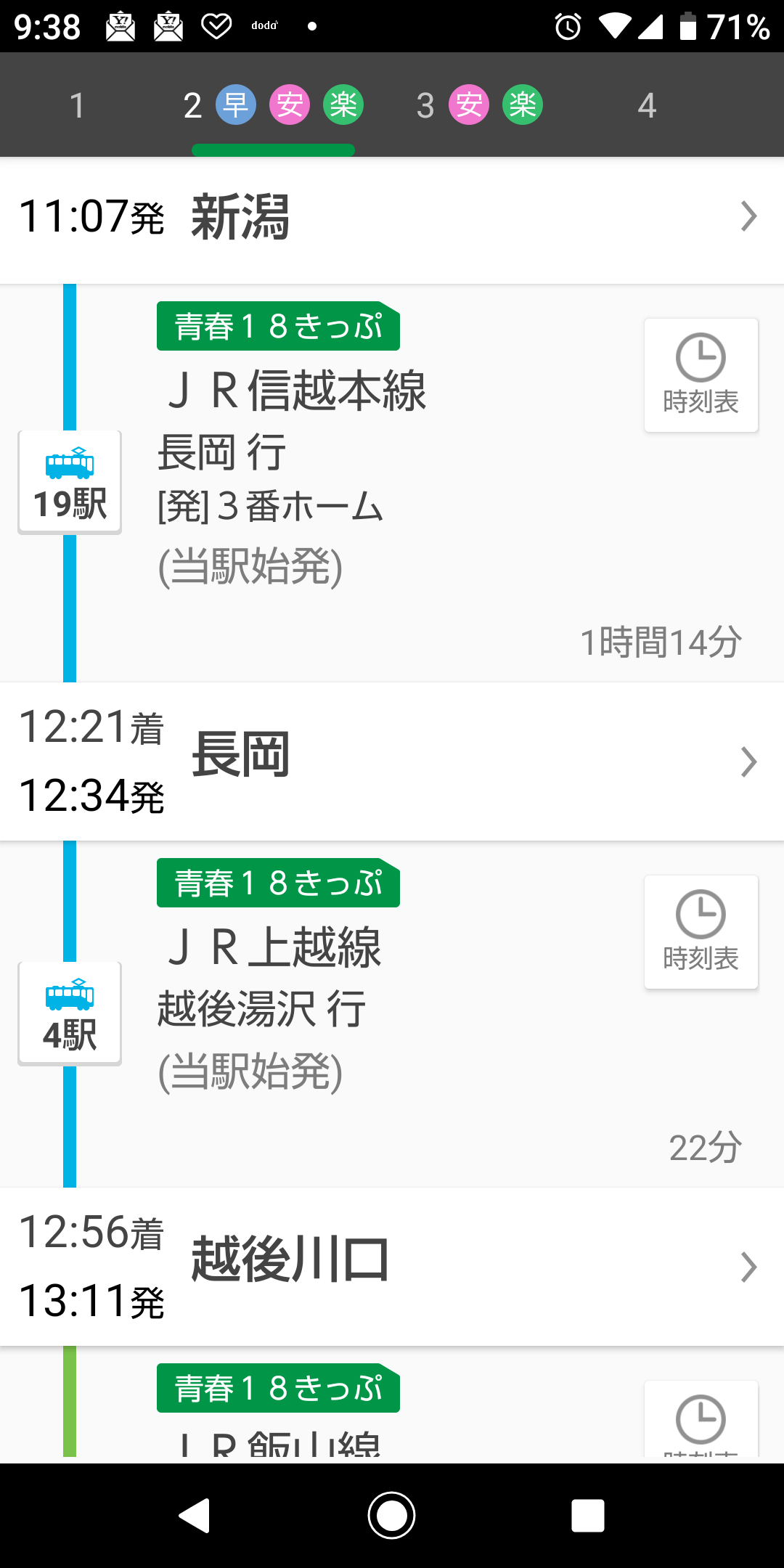The height and width of the screenshot is (1568, 784).
Task: Open 時刻表 for JR上越線
Action: pyautogui.click(x=701, y=932)
